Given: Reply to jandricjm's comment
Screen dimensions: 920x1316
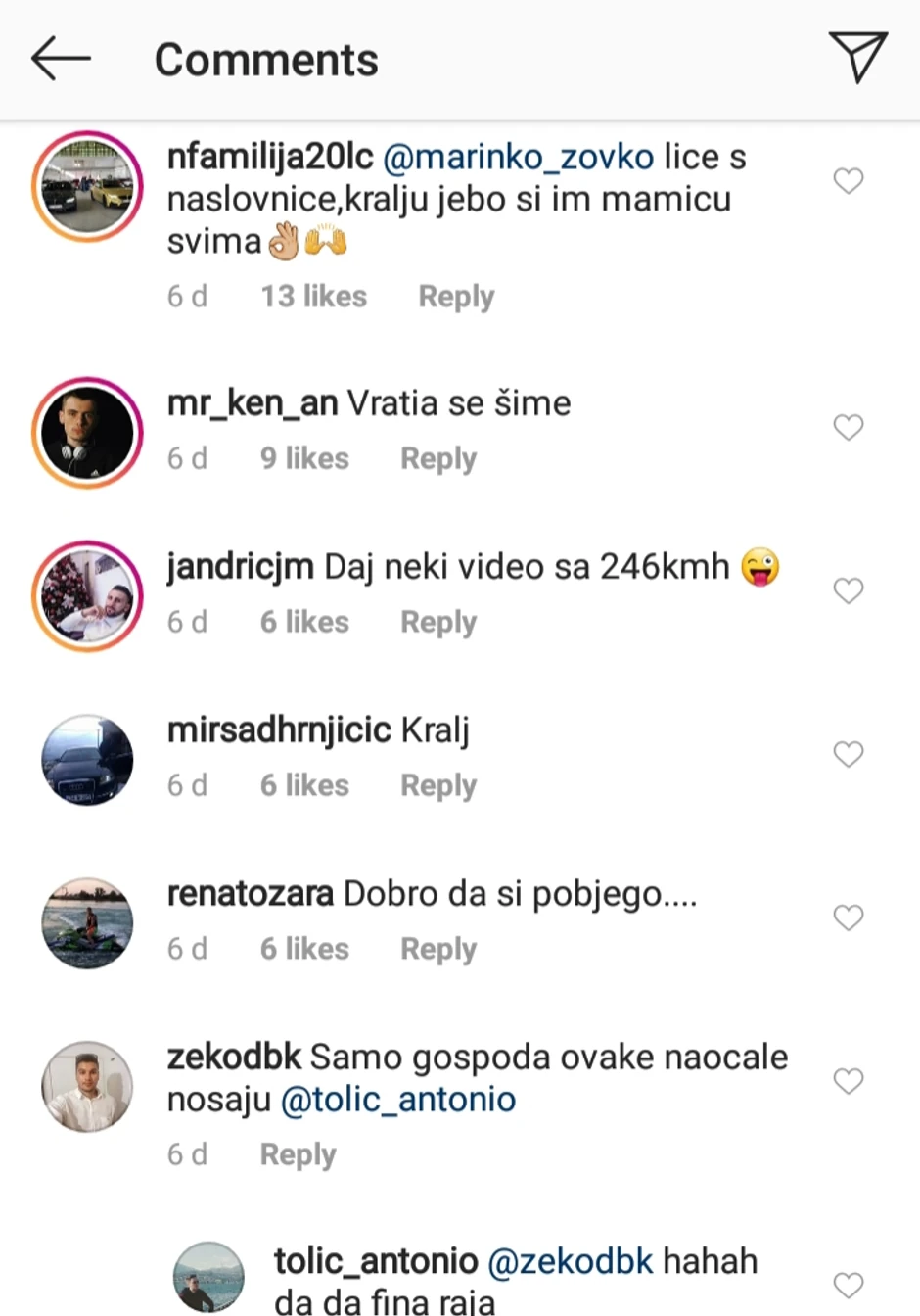Looking at the screenshot, I should point(438,622).
